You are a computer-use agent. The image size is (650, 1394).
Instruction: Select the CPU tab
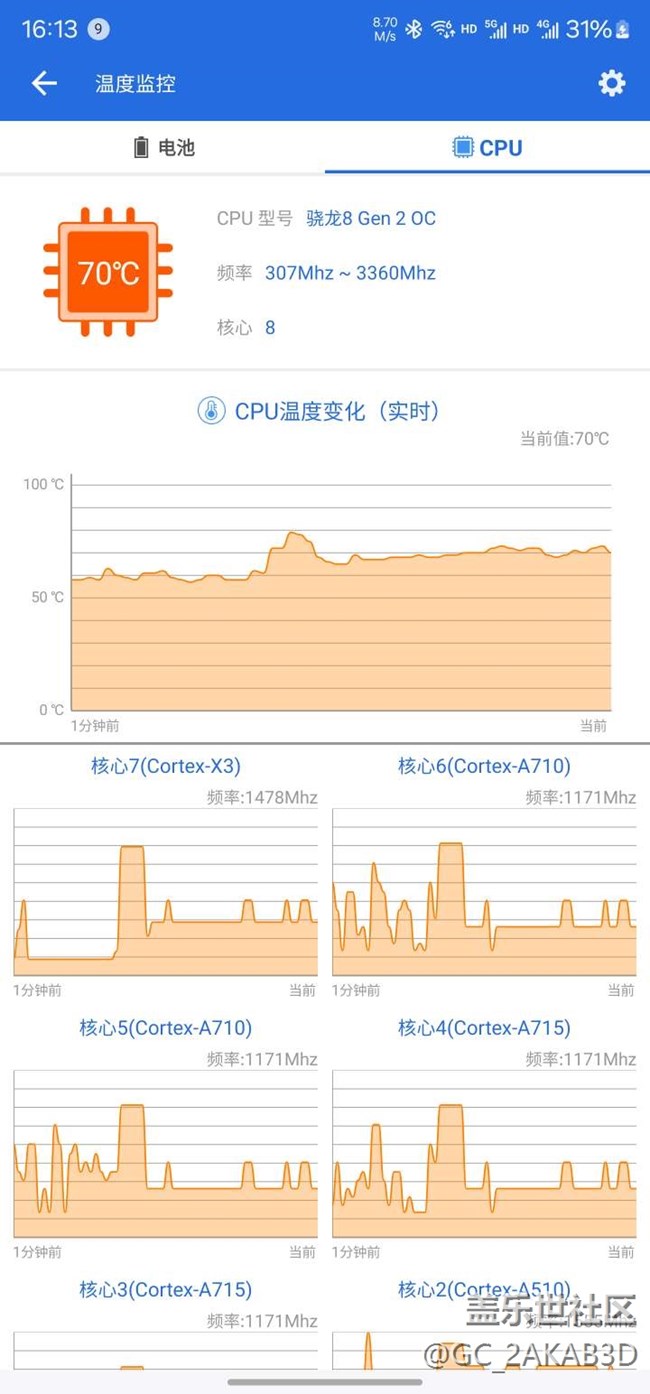pyautogui.click(x=487, y=148)
